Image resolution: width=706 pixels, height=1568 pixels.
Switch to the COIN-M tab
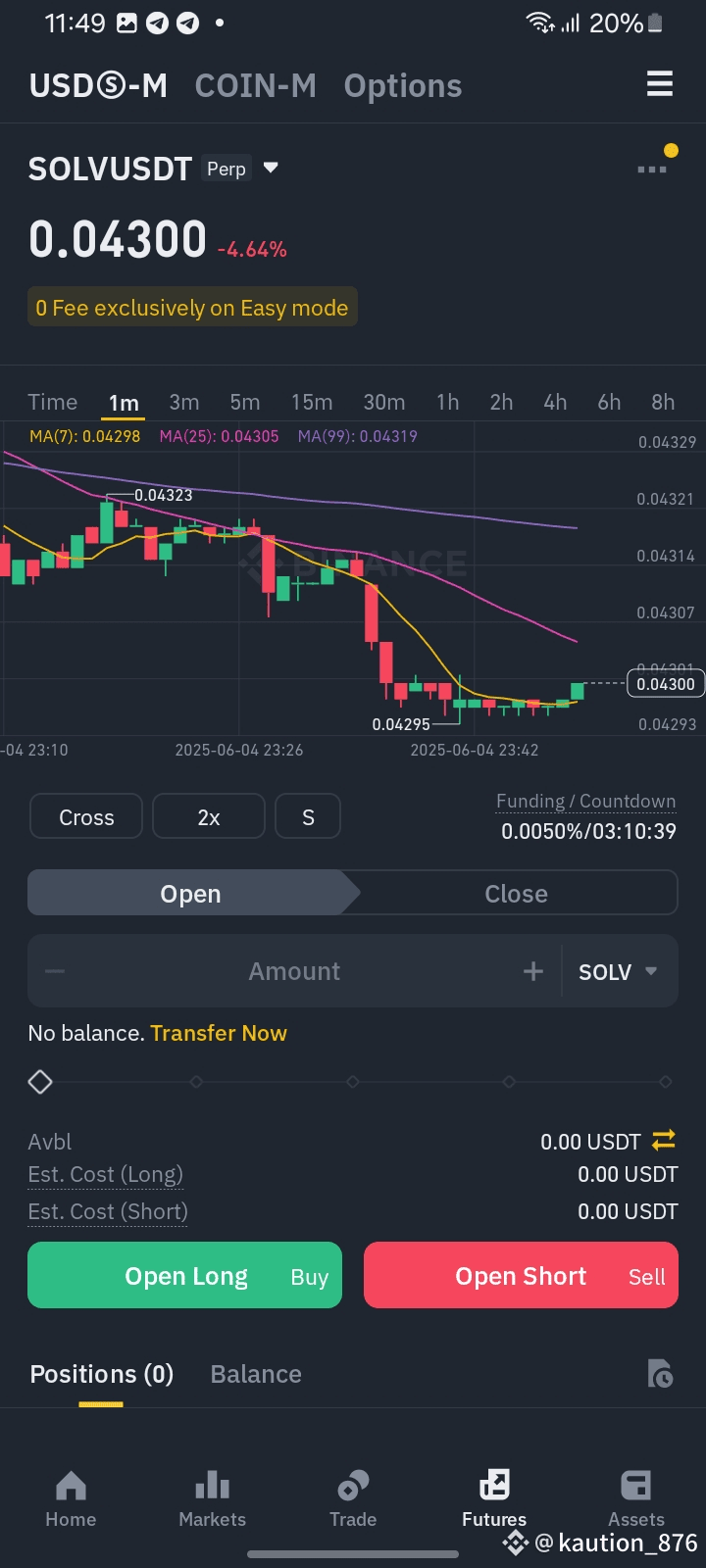pyautogui.click(x=255, y=86)
